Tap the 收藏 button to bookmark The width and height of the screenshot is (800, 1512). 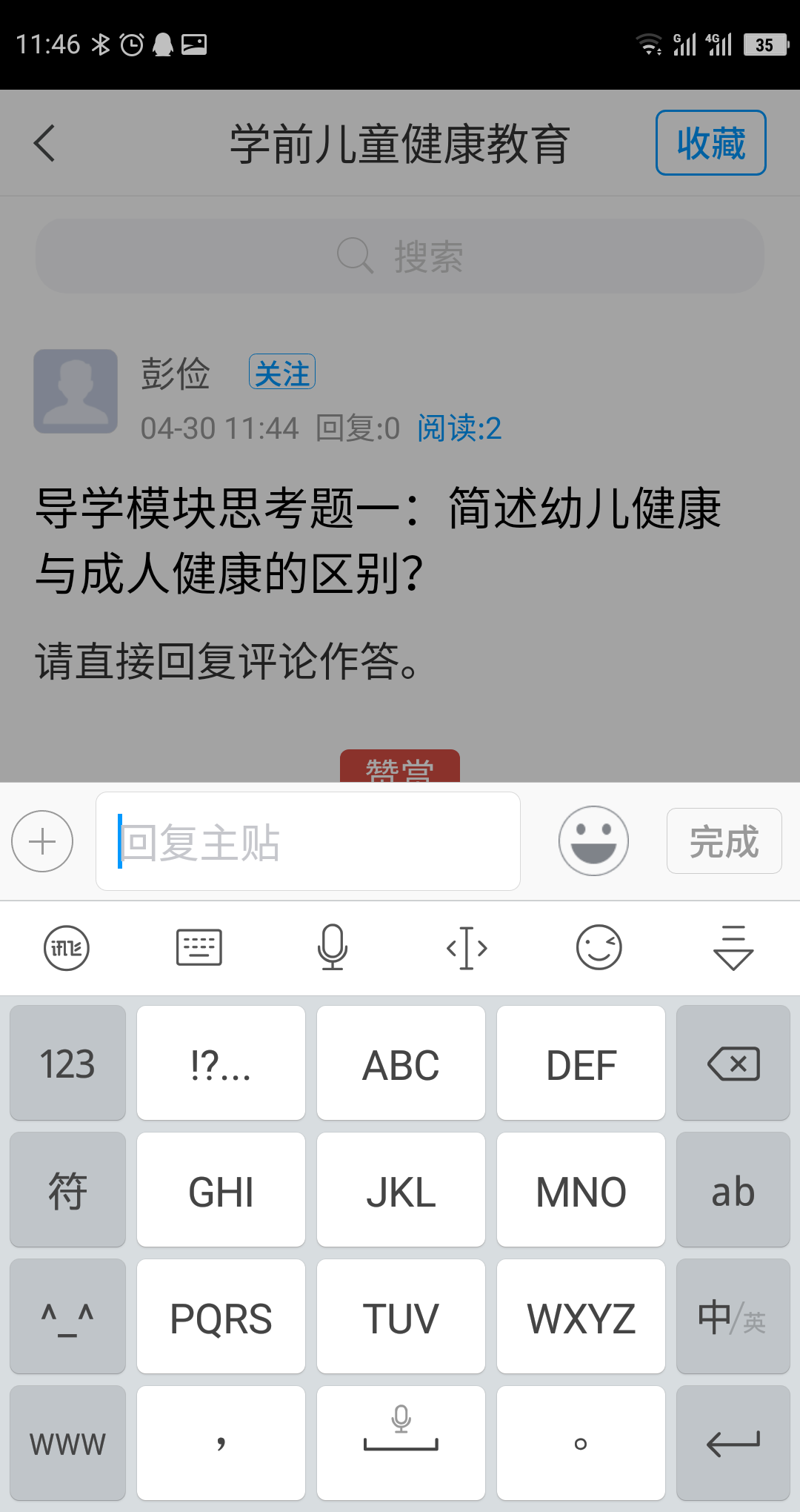tap(710, 142)
